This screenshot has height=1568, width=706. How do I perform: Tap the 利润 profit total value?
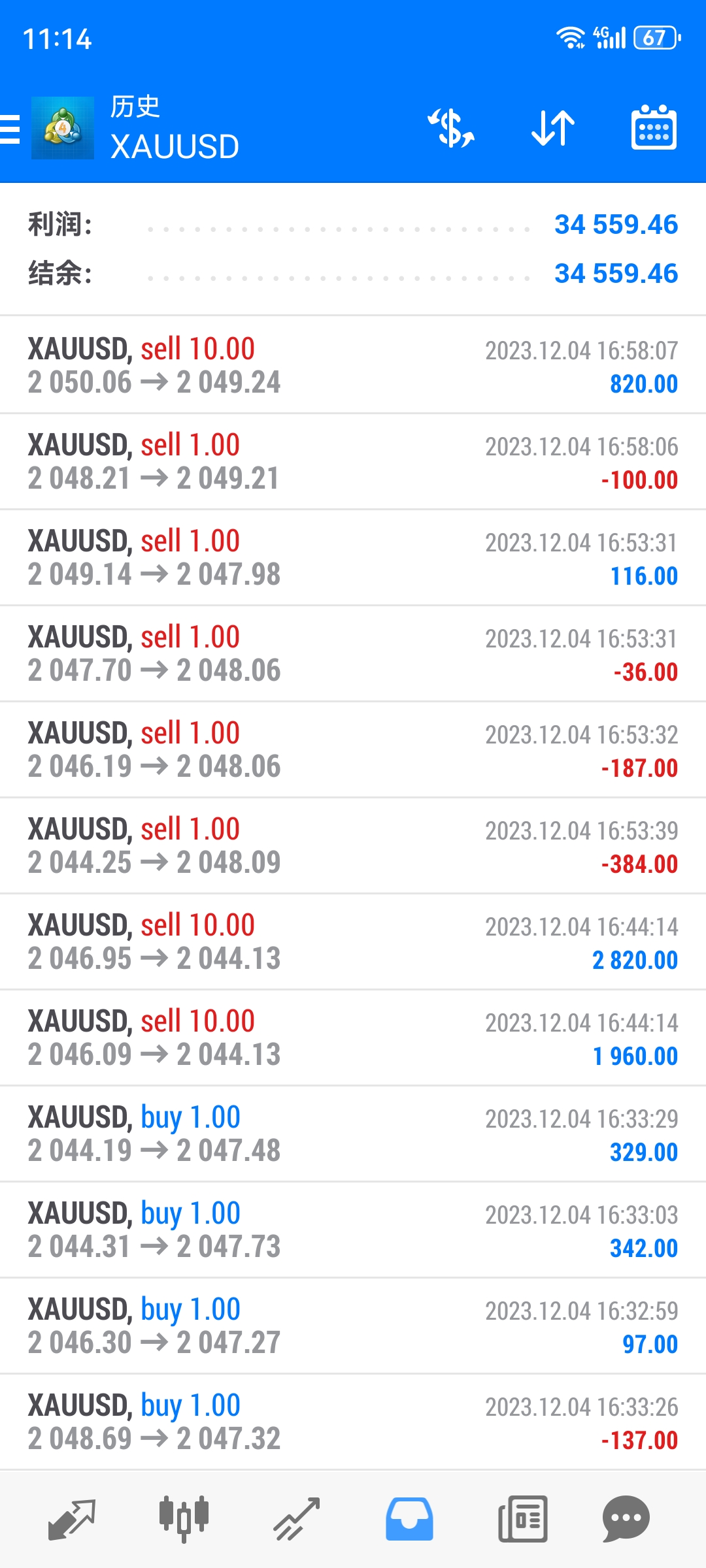[615, 225]
